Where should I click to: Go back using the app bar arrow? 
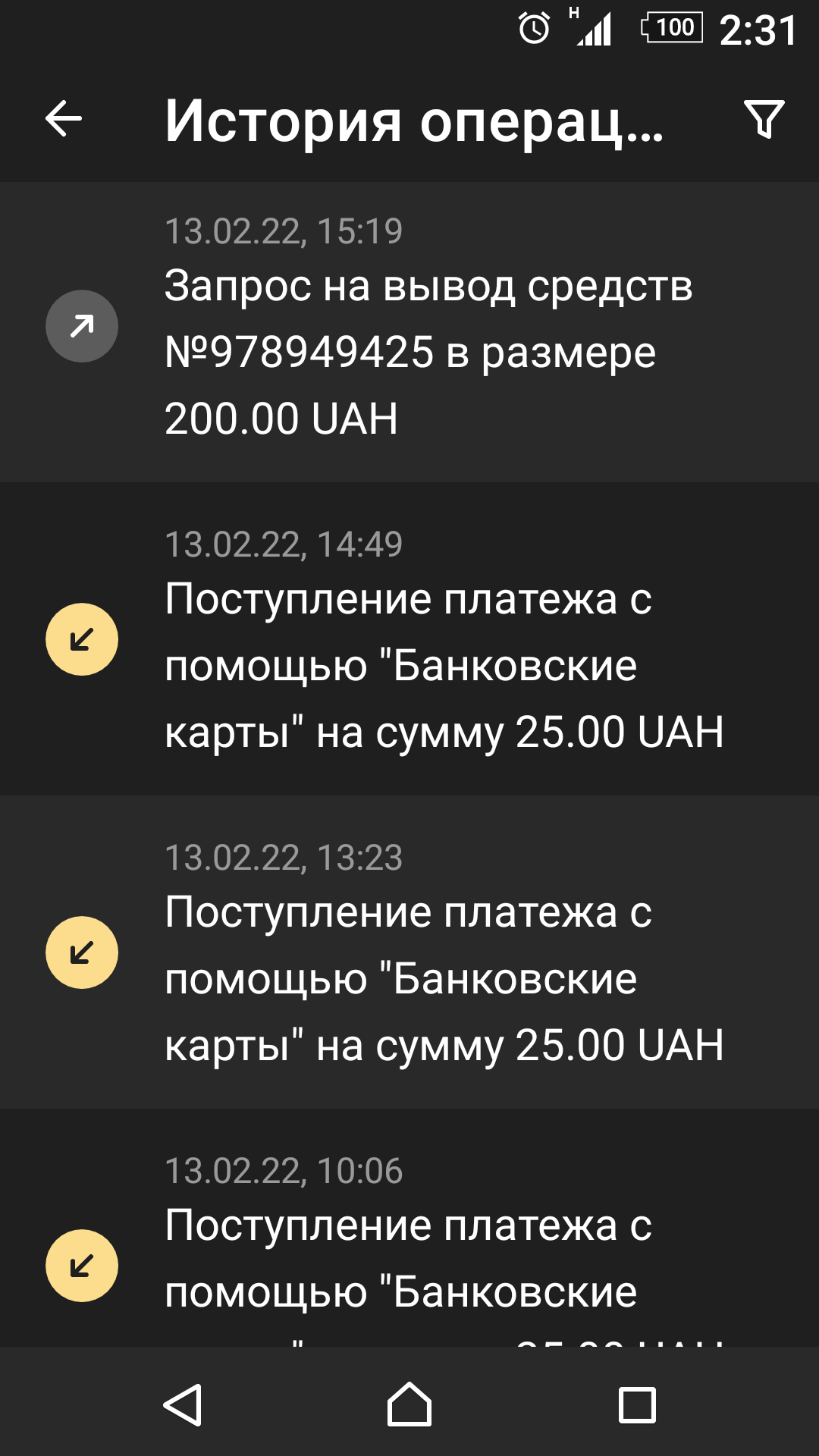pos(64,119)
